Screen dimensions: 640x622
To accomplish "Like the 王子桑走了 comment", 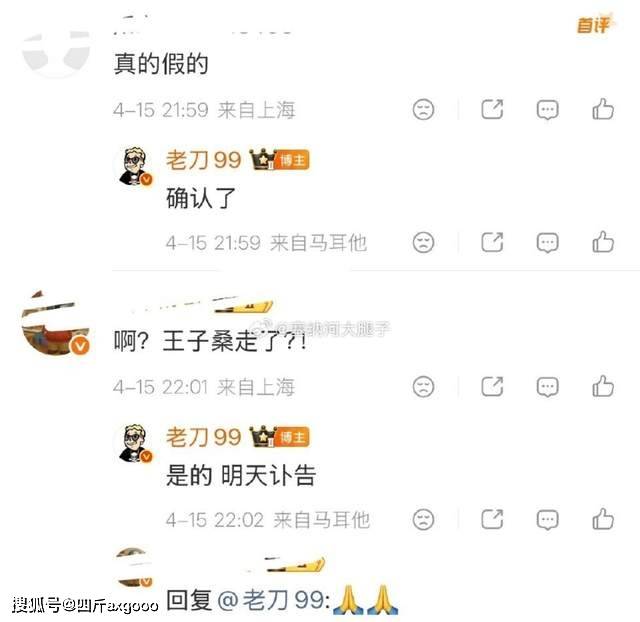I will click(603, 386).
